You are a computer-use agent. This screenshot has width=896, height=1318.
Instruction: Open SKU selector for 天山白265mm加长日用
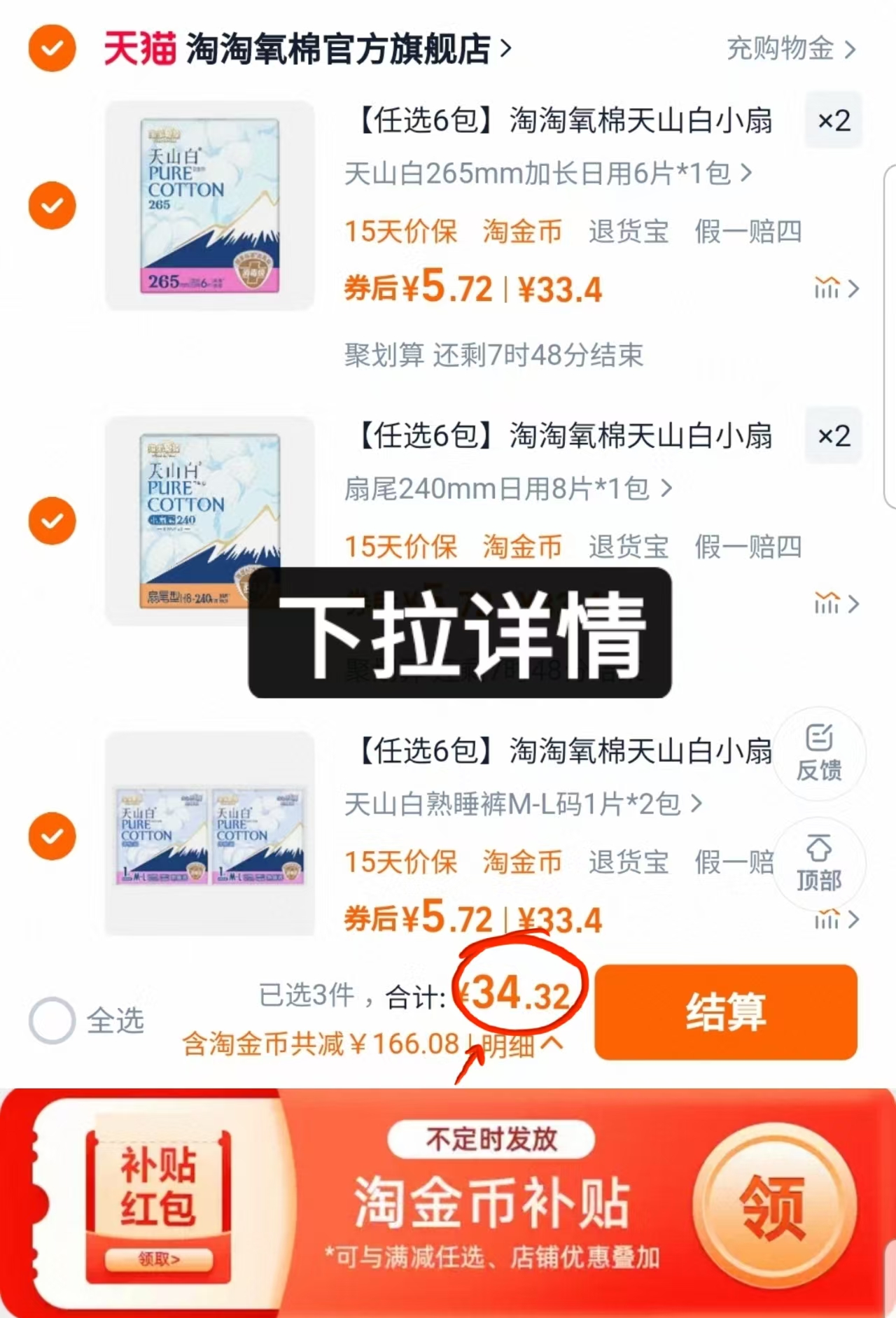546,176
